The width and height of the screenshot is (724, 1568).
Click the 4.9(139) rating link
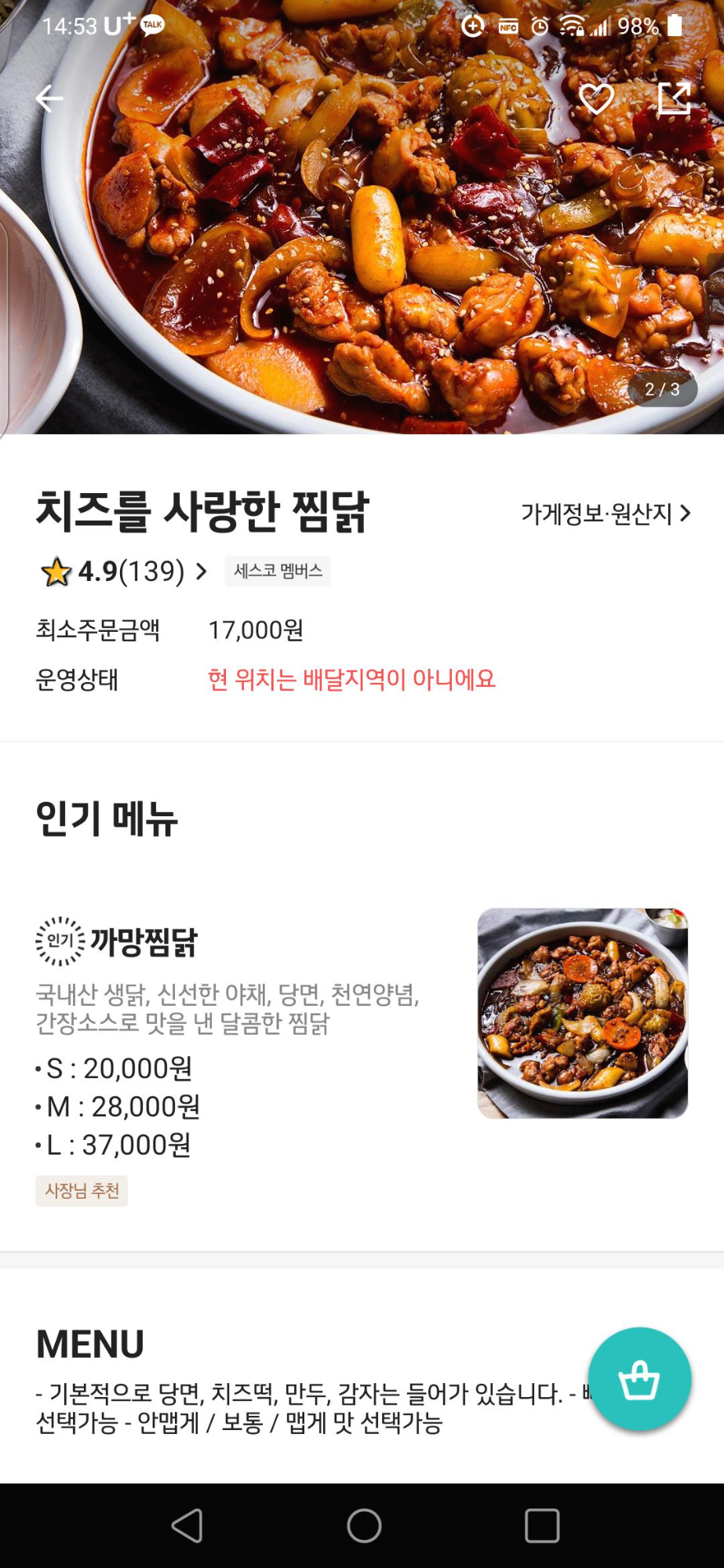(x=129, y=571)
